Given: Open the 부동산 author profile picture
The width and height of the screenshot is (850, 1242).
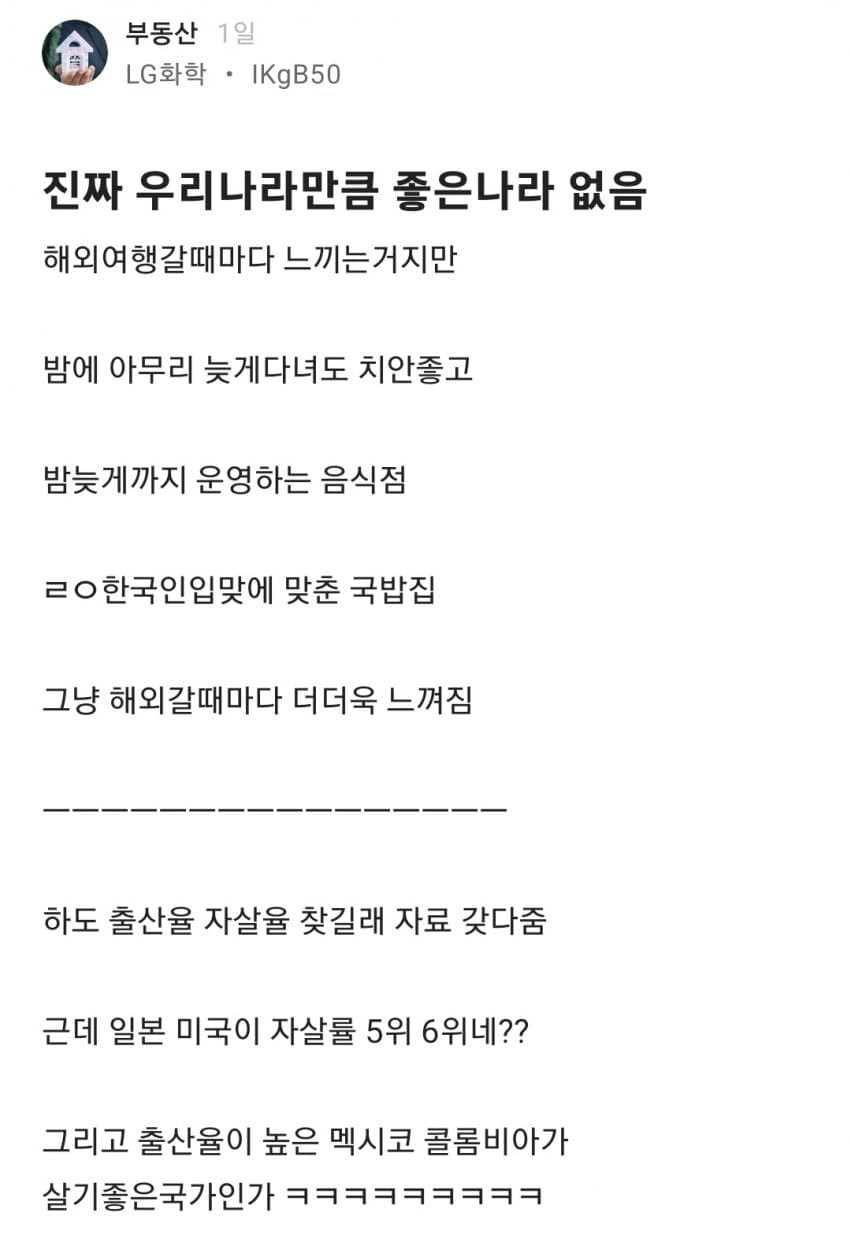Looking at the screenshot, I should pyautogui.click(x=74, y=53).
